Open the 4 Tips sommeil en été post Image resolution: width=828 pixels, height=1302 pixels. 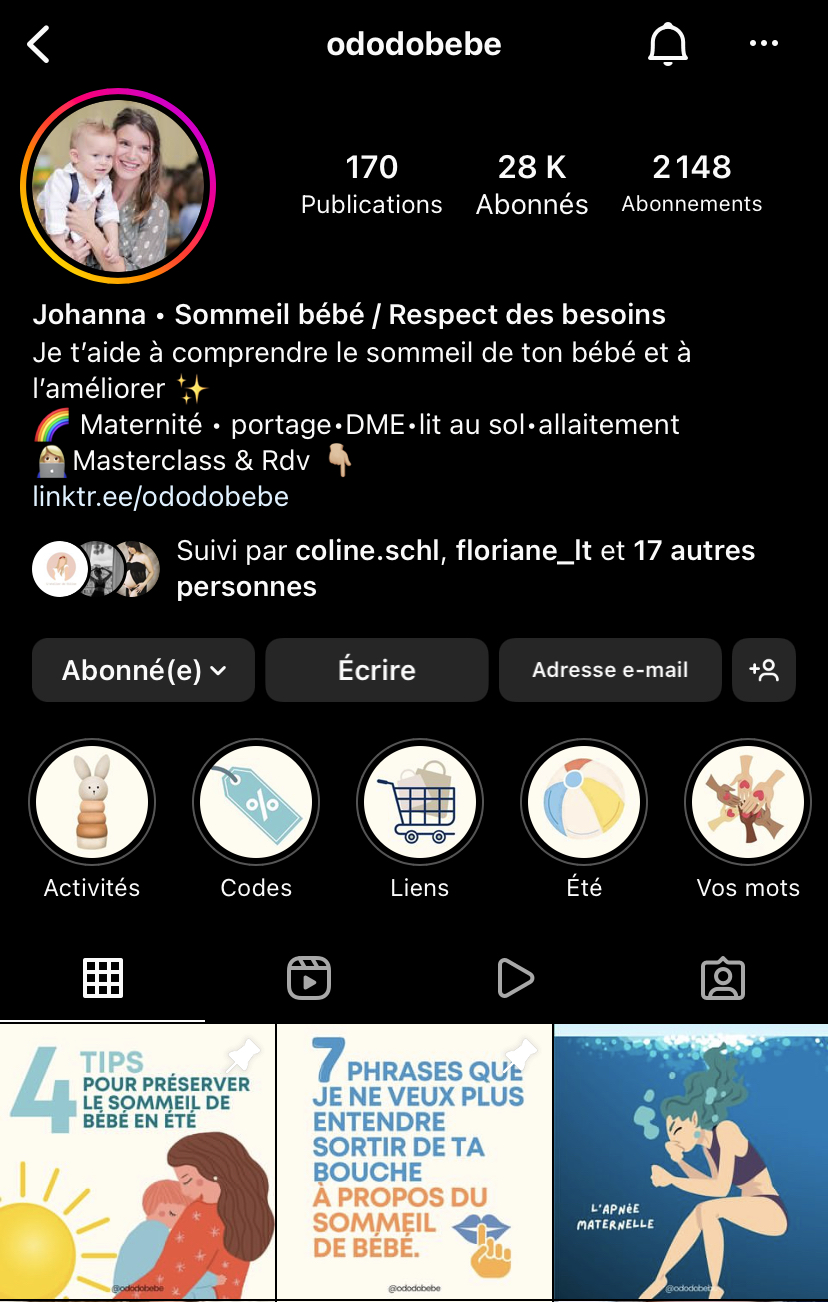click(x=137, y=1162)
